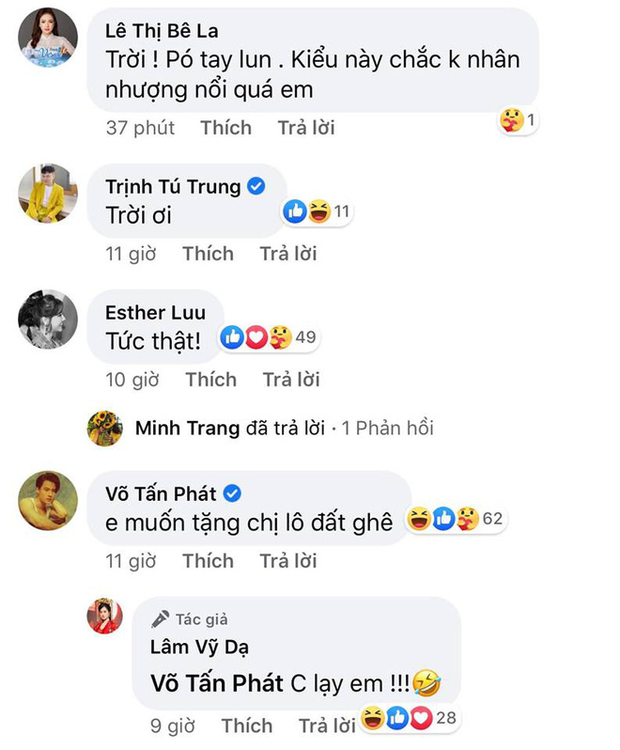This screenshot has height=750, width=620.
Task: Like Trịnh Tú Trung's comment
Action: tap(208, 254)
